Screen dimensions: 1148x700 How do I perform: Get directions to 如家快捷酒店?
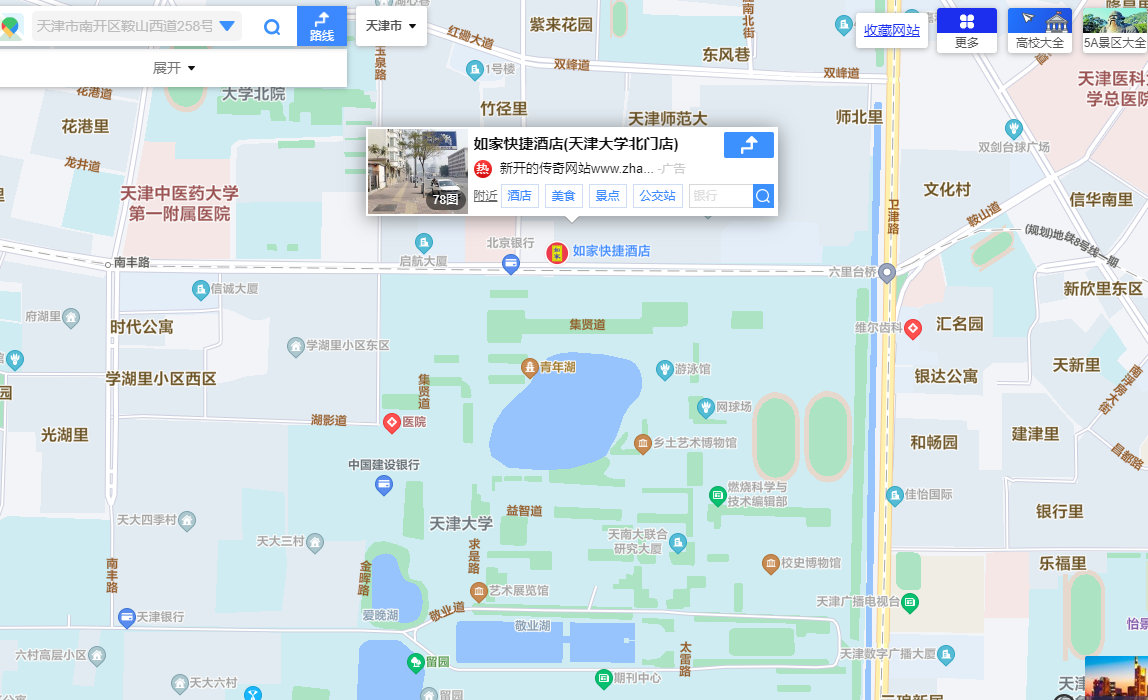pyautogui.click(x=749, y=145)
